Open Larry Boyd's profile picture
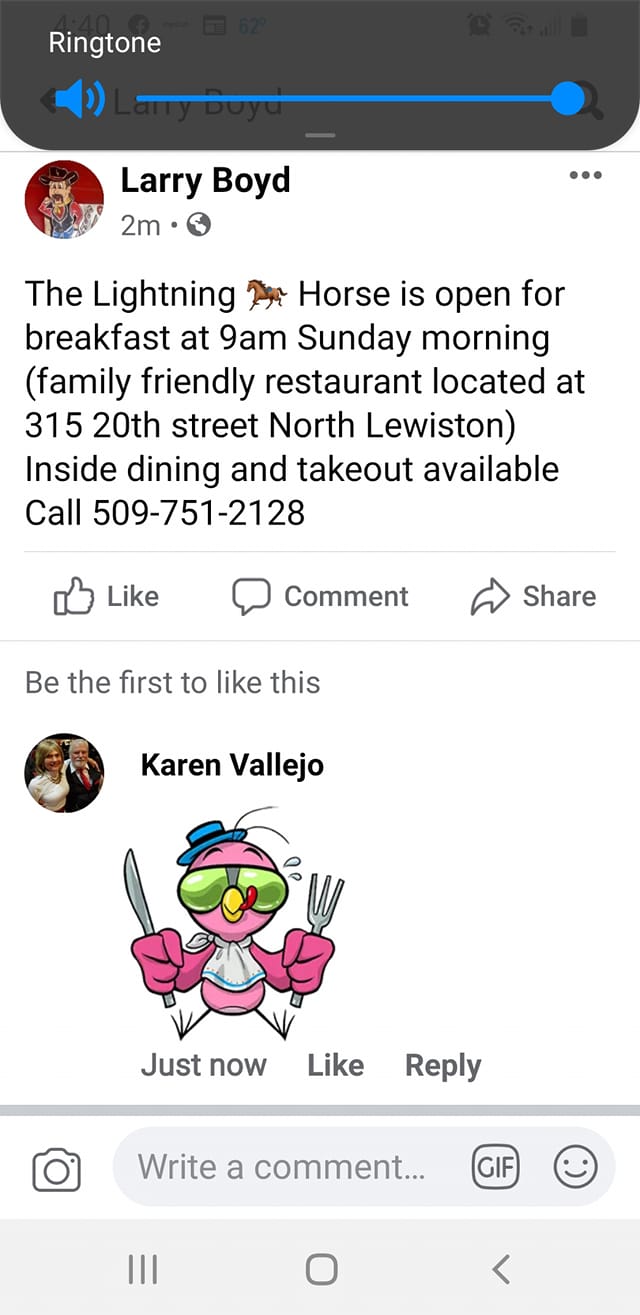 [64, 200]
